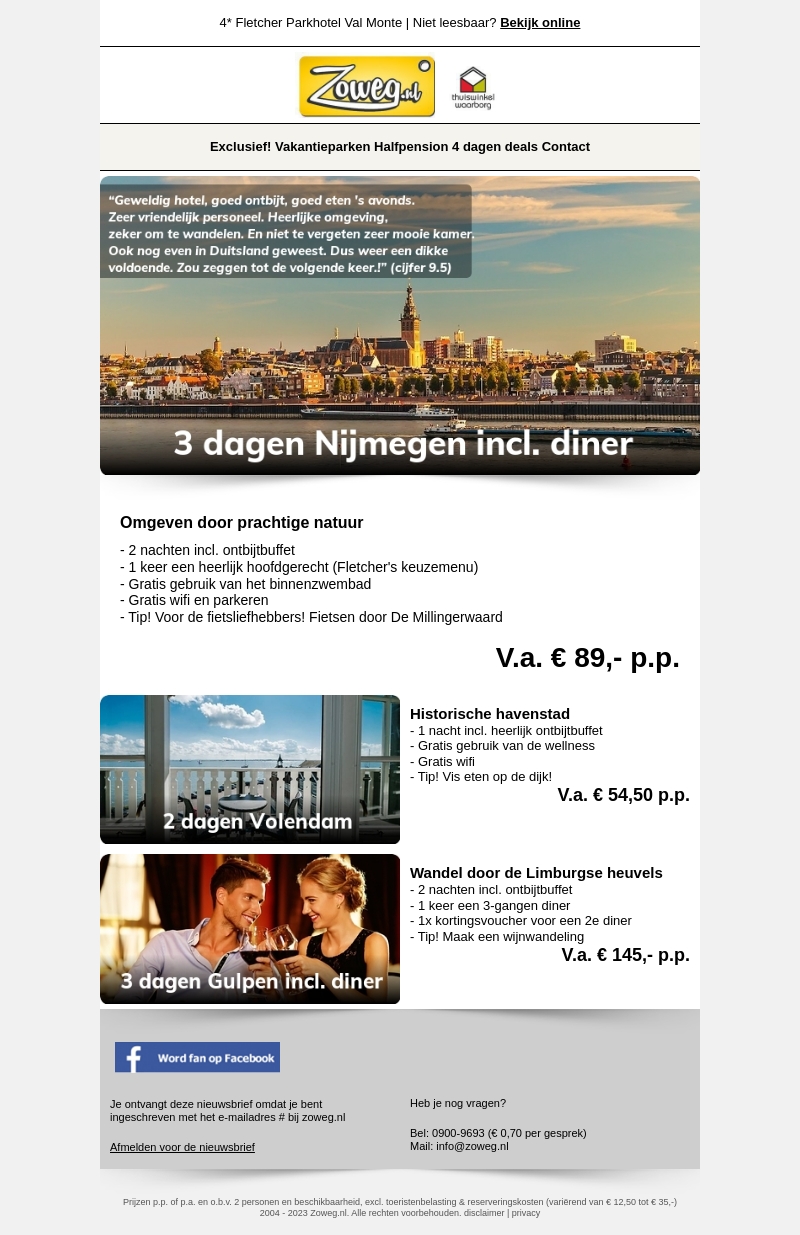Open the 3 dagen Gulpen incl. diner image
Viewport: 800px width, 1235px height.
pos(250,928)
